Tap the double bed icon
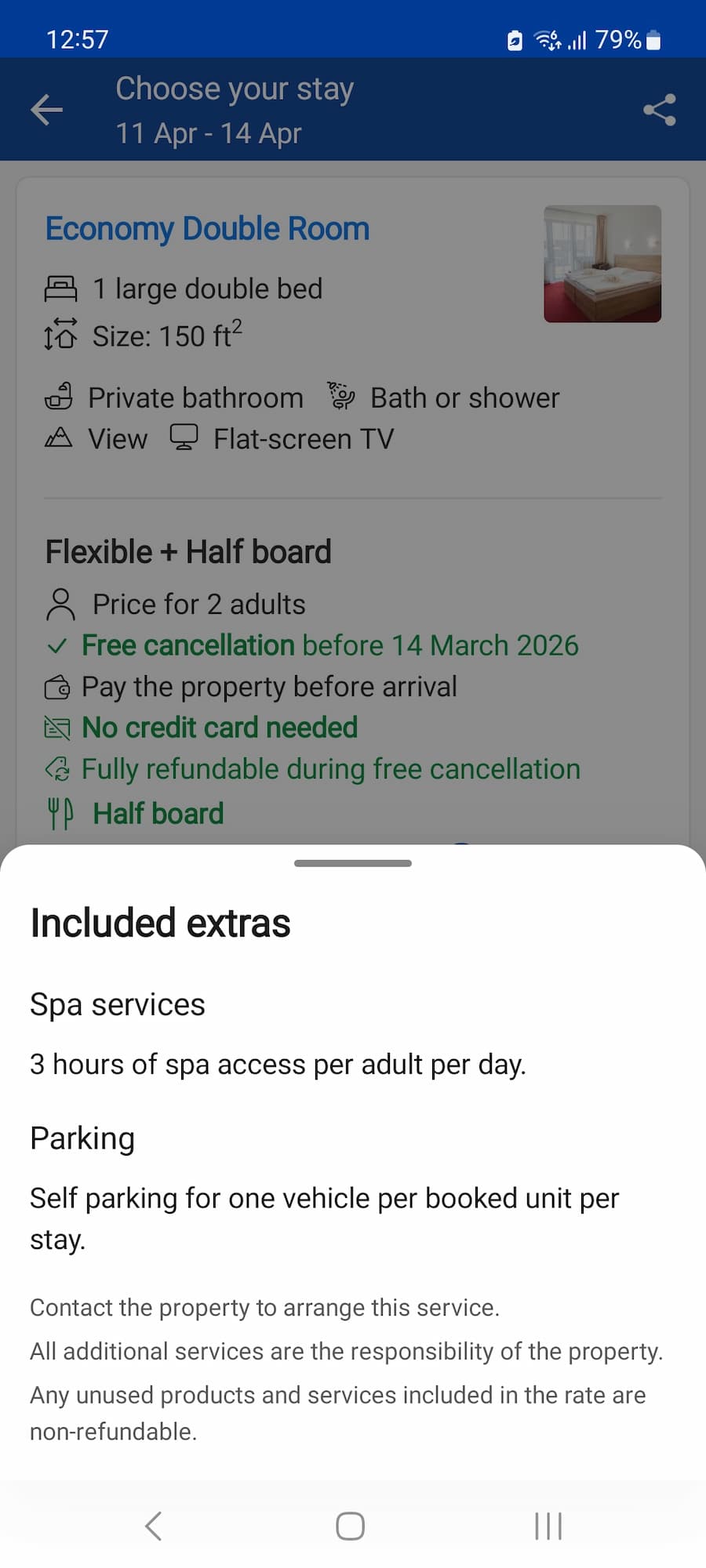 (x=62, y=289)
